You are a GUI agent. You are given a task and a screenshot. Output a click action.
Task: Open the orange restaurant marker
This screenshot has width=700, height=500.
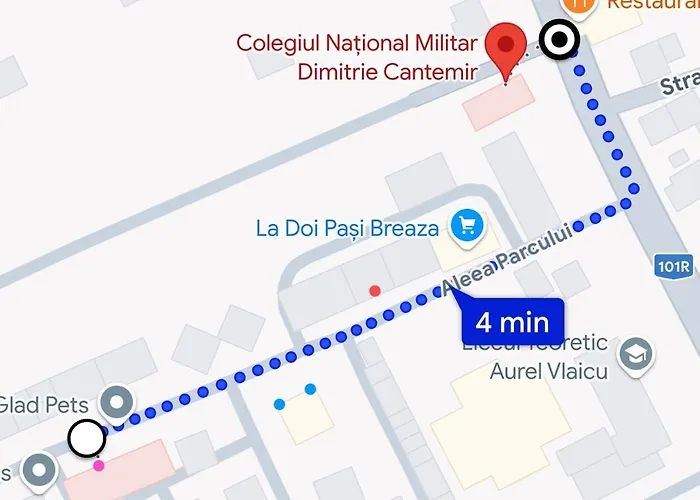pyautogui.click(x=577, y=5)
